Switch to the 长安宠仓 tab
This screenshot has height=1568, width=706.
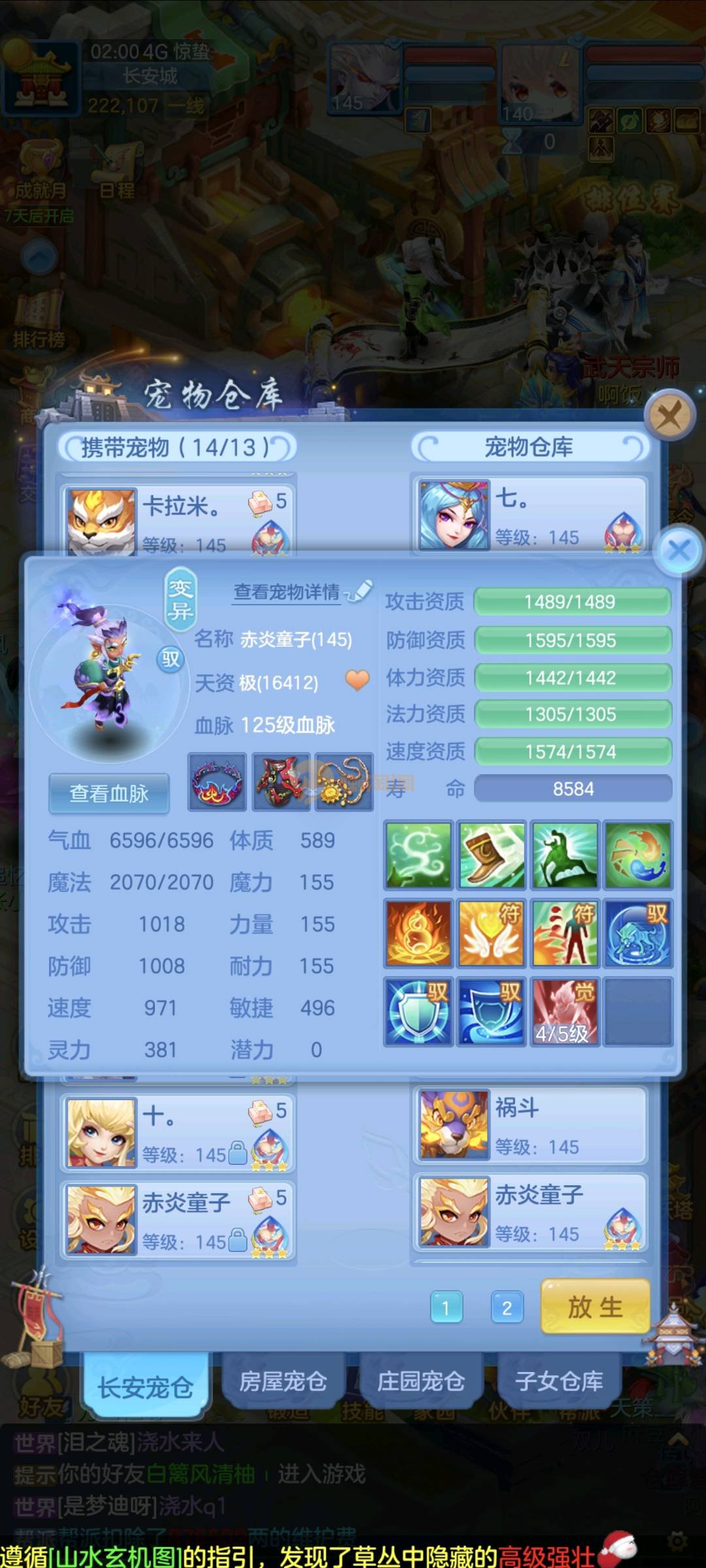pyautogui.click(x=145, y=1386)
